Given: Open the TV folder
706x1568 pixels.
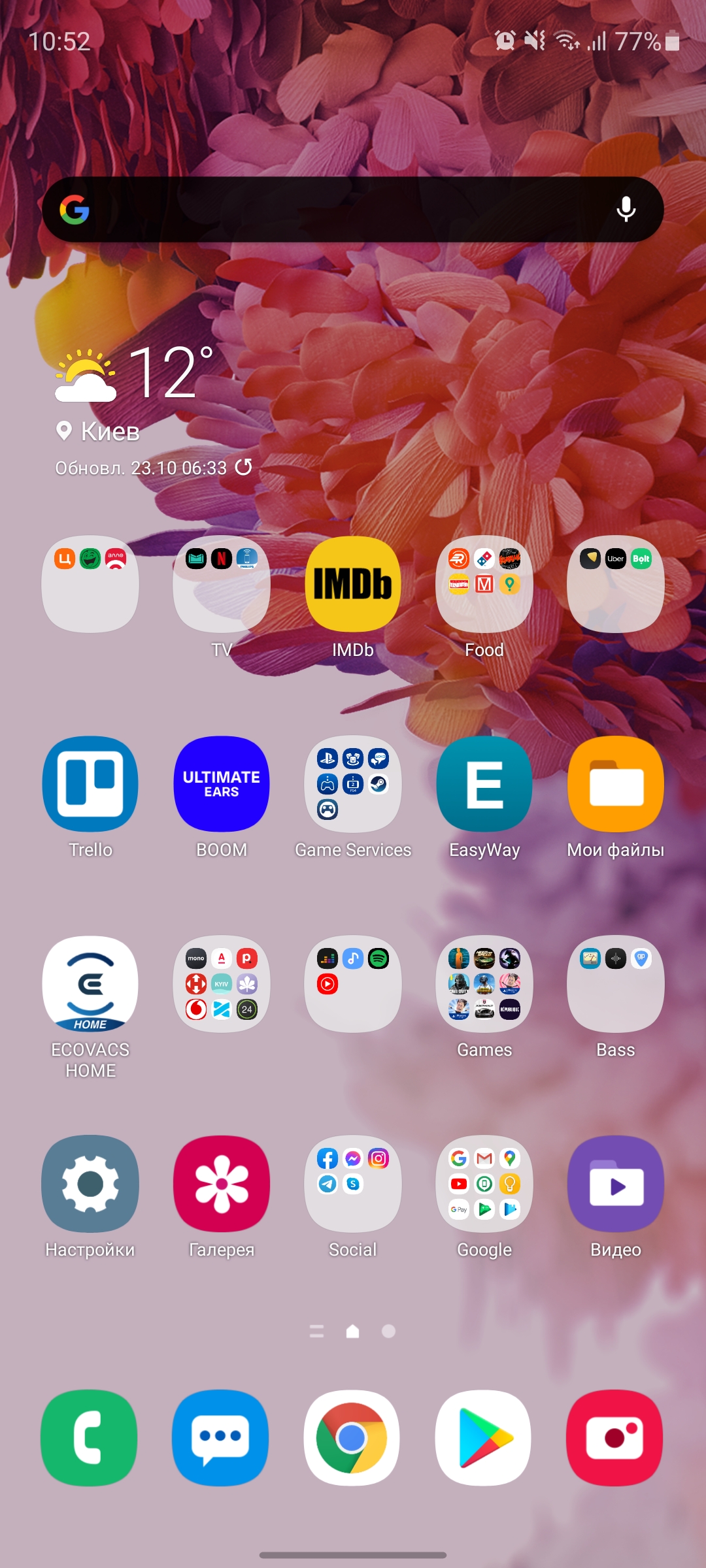Looking at the screenshot, I should pyautogui.click(x=222, y=584).
